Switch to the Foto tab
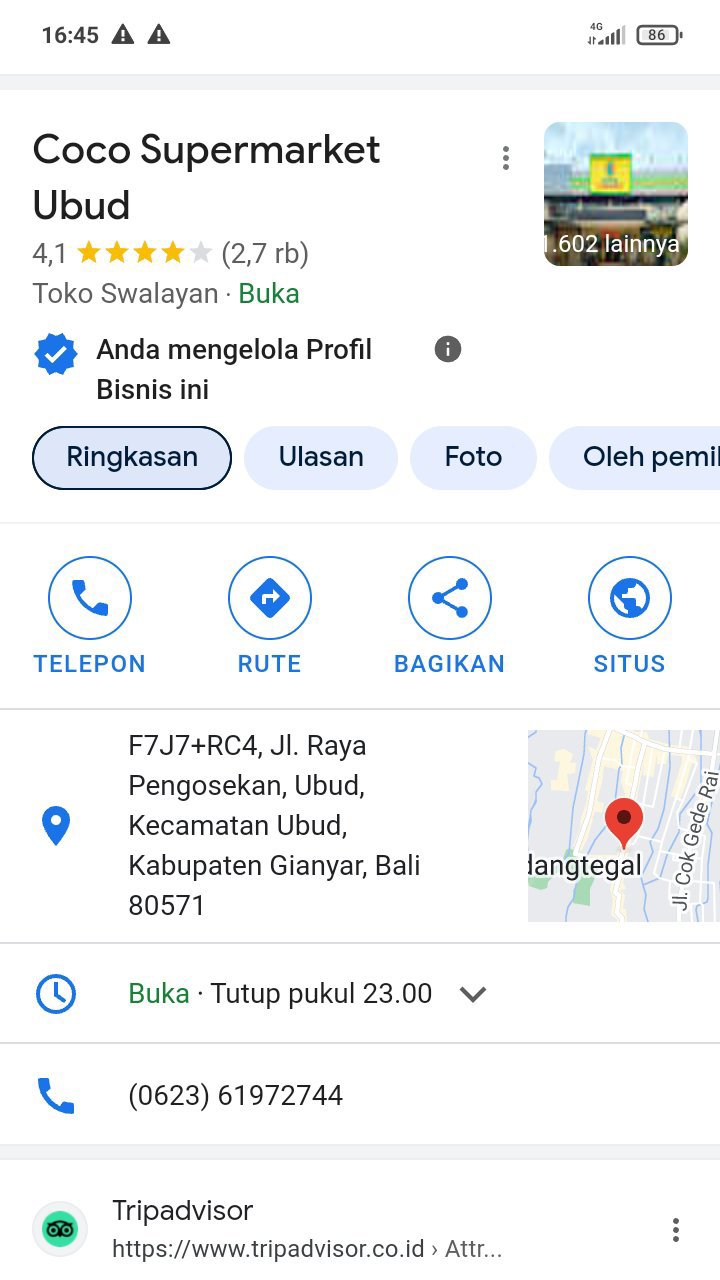720x1280 pixels. coord(473,458)
